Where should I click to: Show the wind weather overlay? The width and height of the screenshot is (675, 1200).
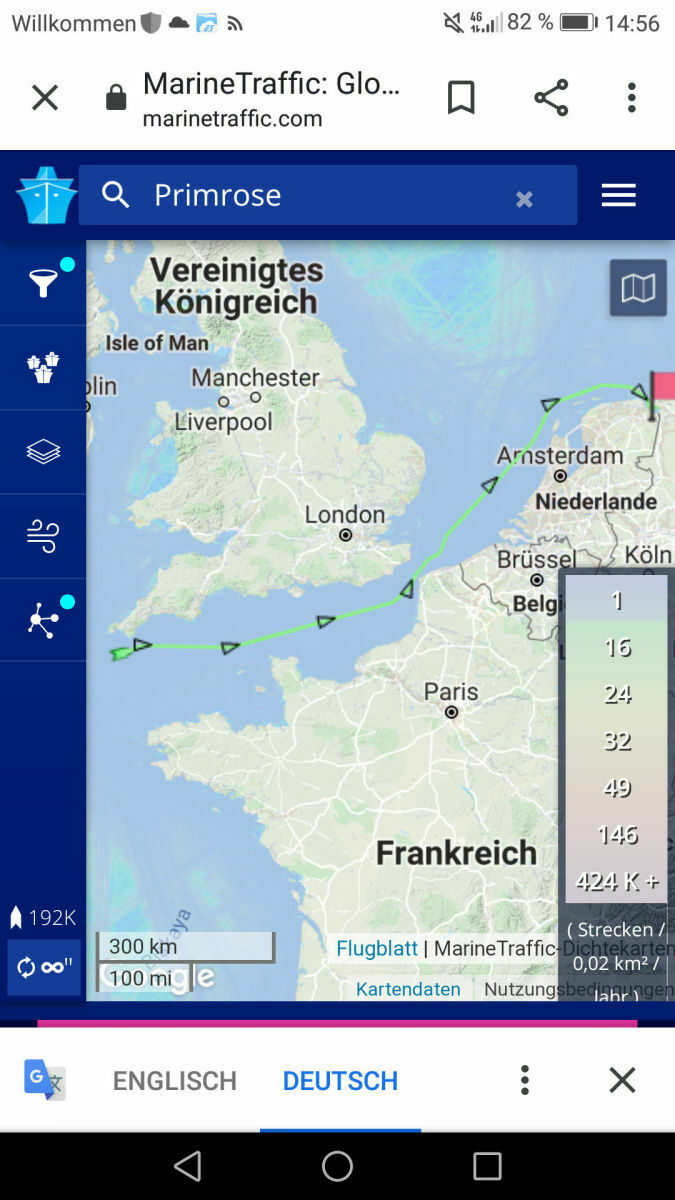click(x=43, y=537)
